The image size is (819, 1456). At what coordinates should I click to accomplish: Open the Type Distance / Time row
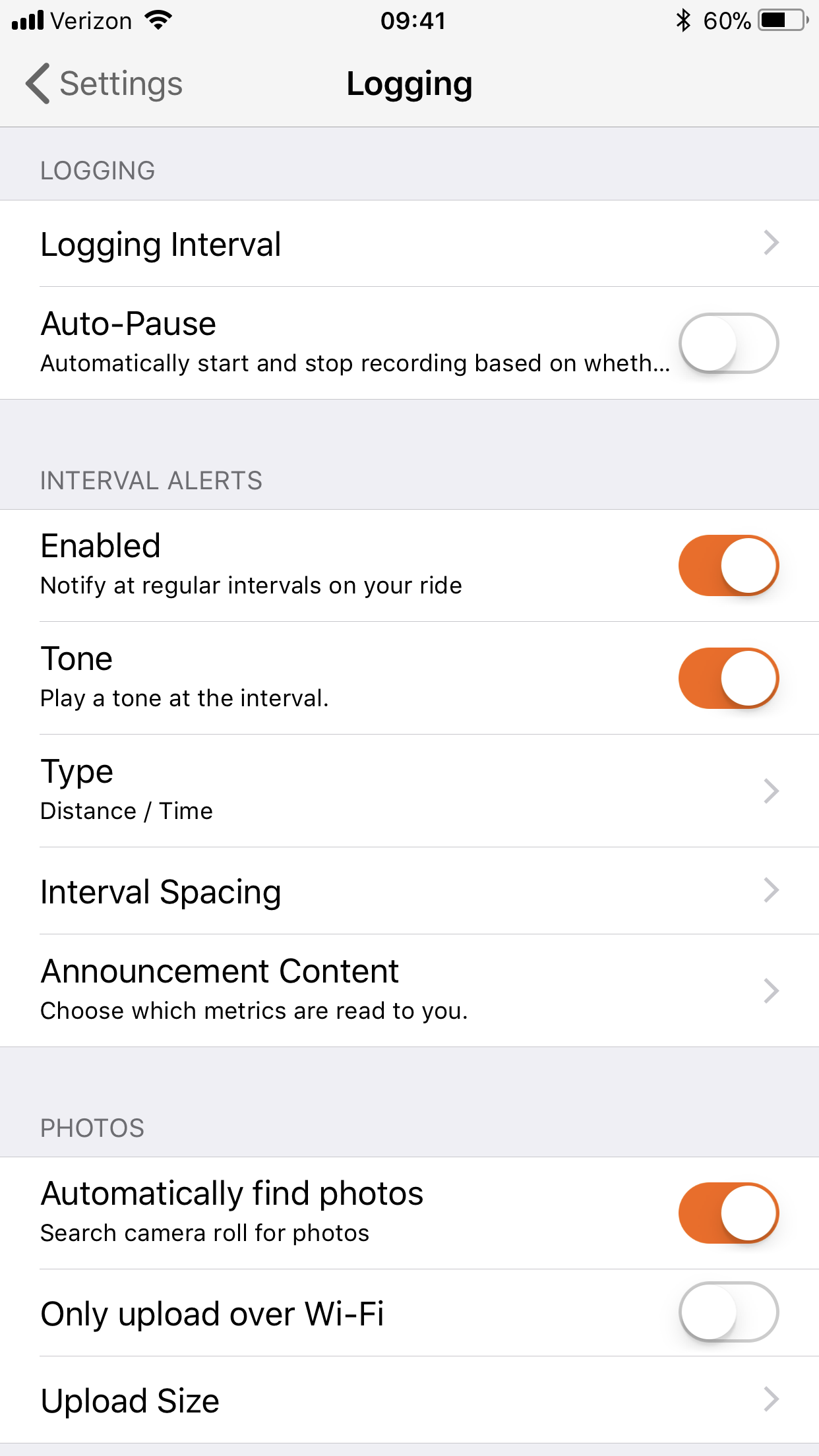tap(409, 791)
